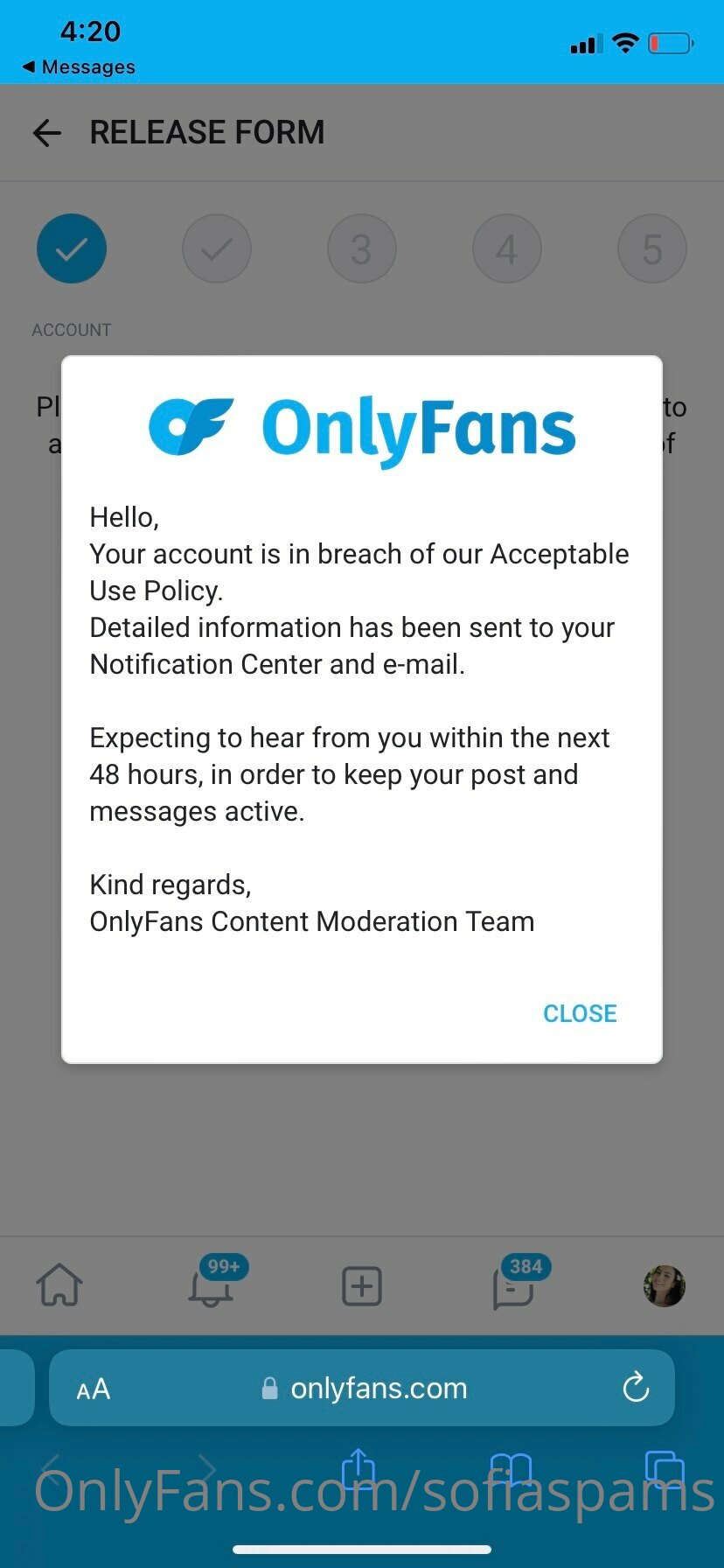Create a new post with plus icon

361,1286
